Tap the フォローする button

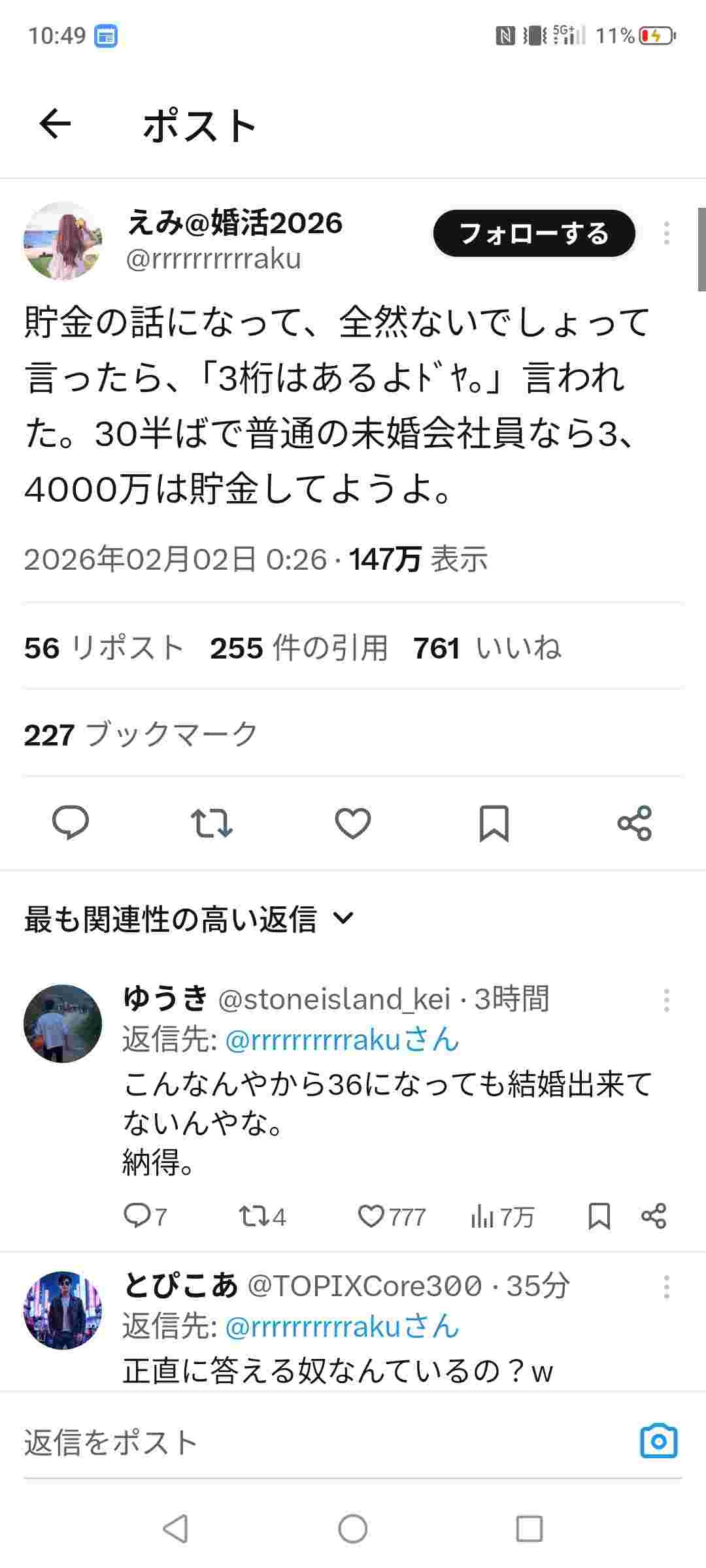pos(533,233)
